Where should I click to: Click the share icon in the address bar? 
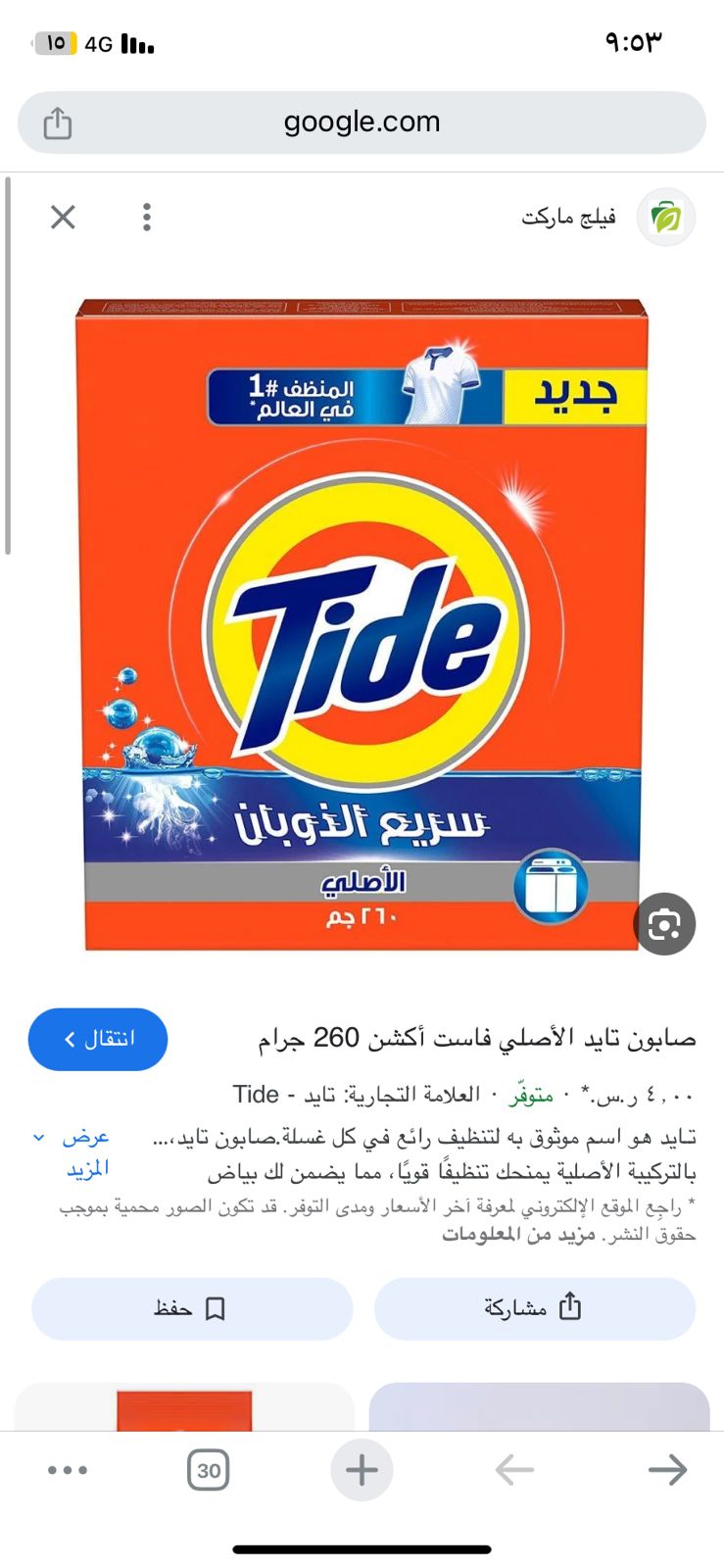(58, 122)
